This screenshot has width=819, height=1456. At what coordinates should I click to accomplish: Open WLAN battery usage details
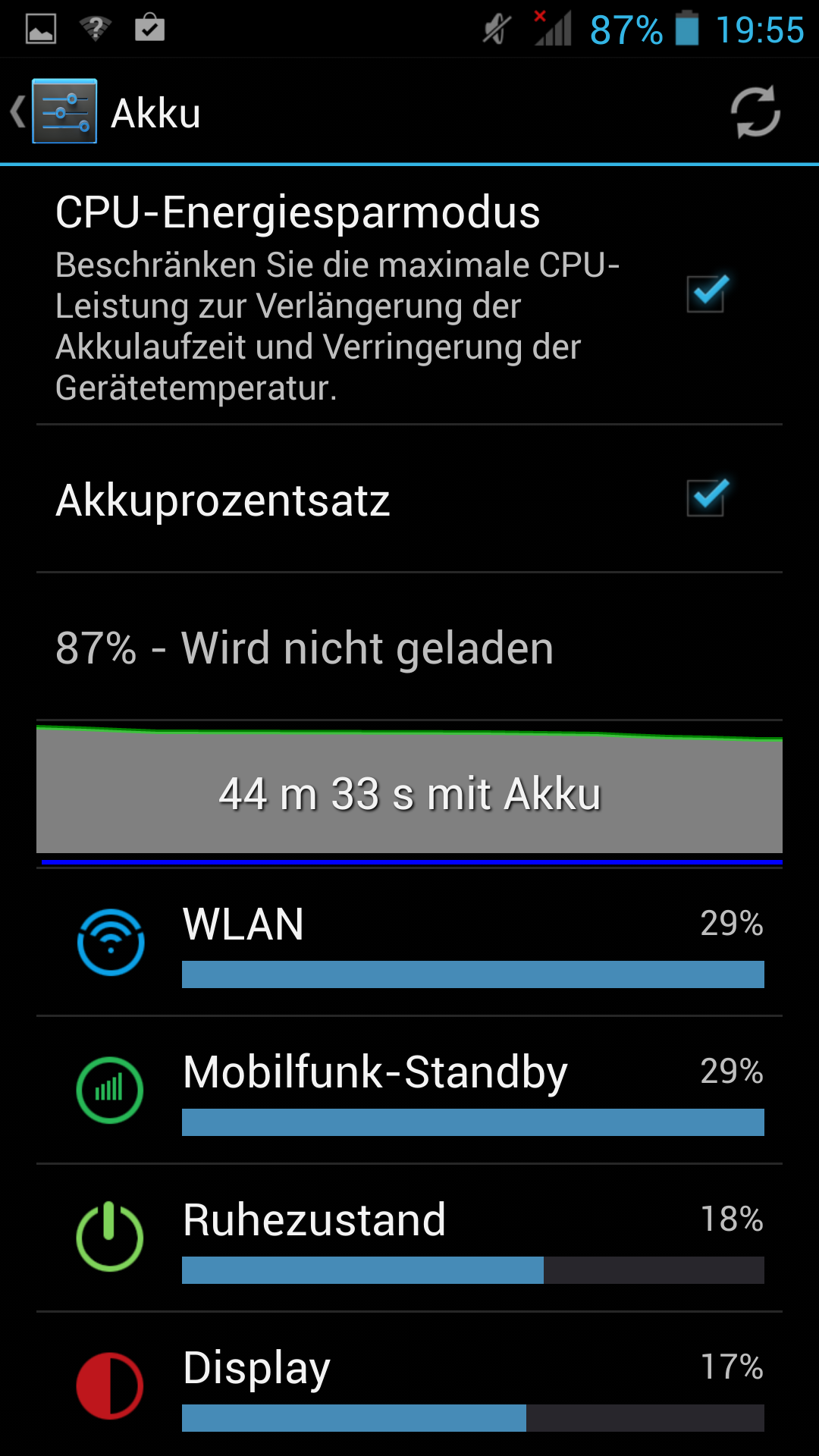coord(409,943)
